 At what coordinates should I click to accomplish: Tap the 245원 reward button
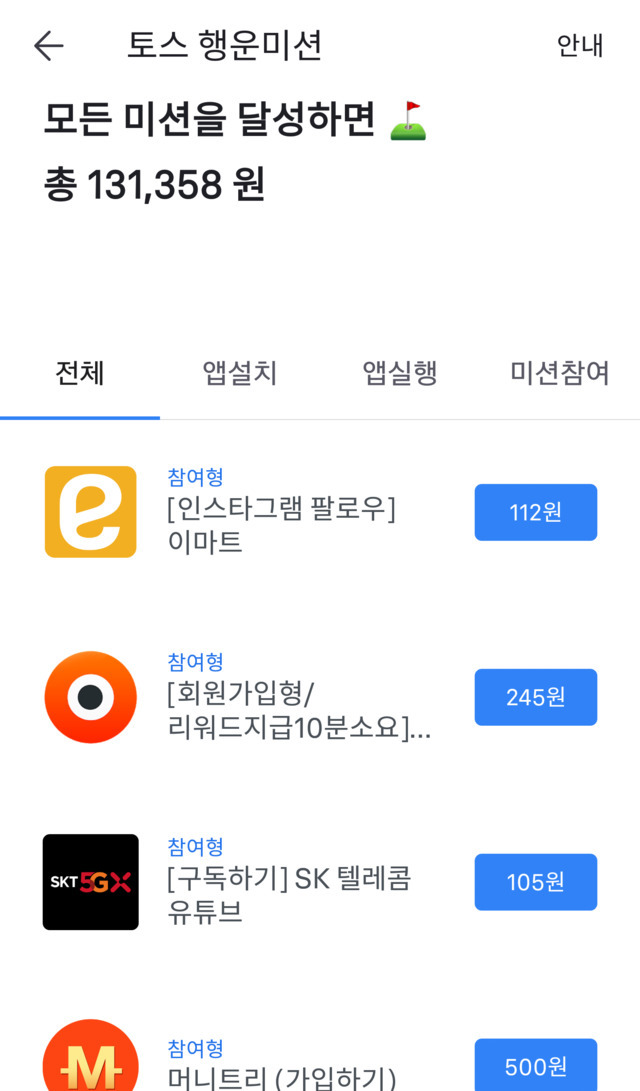[x=535, y=697]
